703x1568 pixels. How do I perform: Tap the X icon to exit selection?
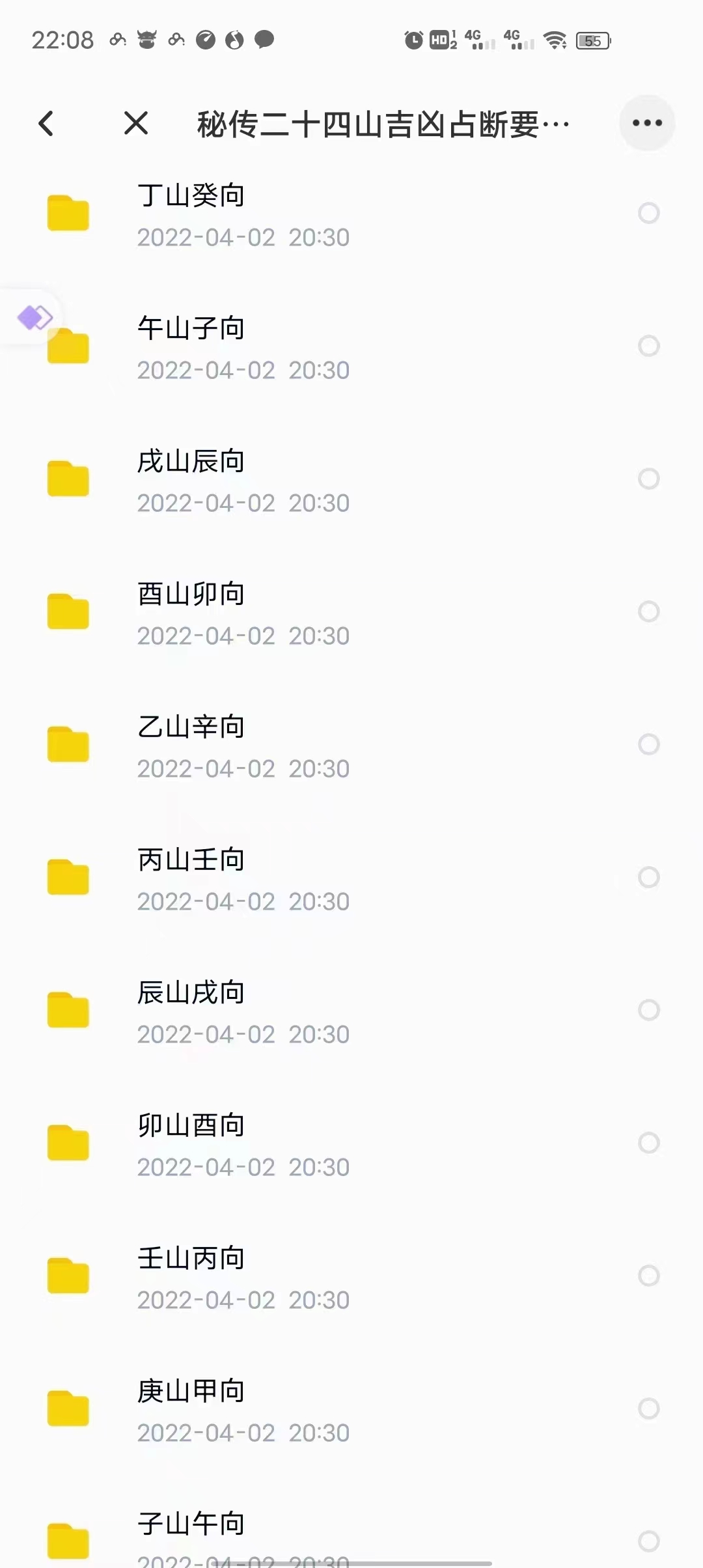[136, 123]
